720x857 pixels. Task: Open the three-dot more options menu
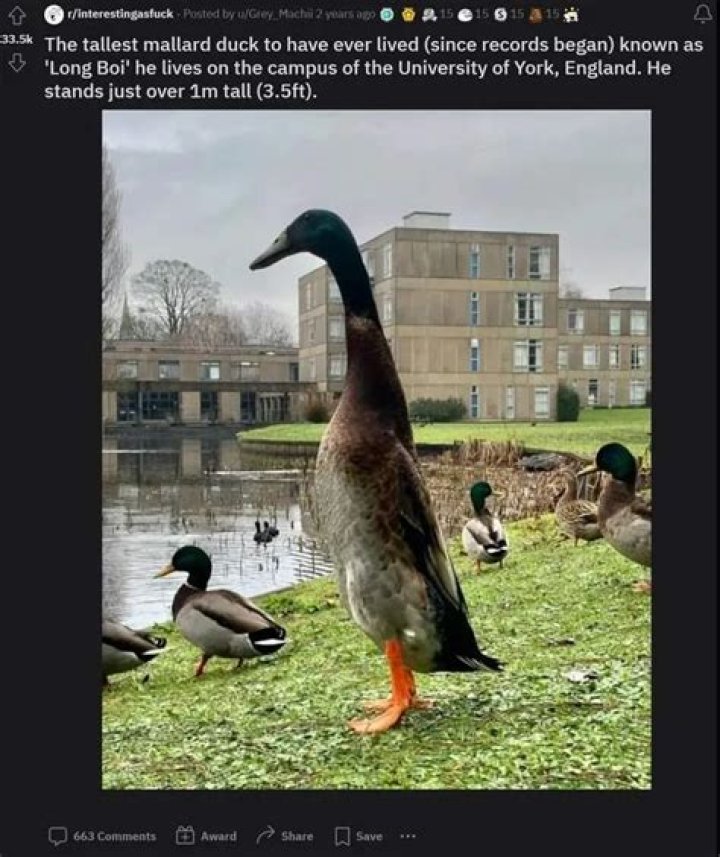coord(407,836)
